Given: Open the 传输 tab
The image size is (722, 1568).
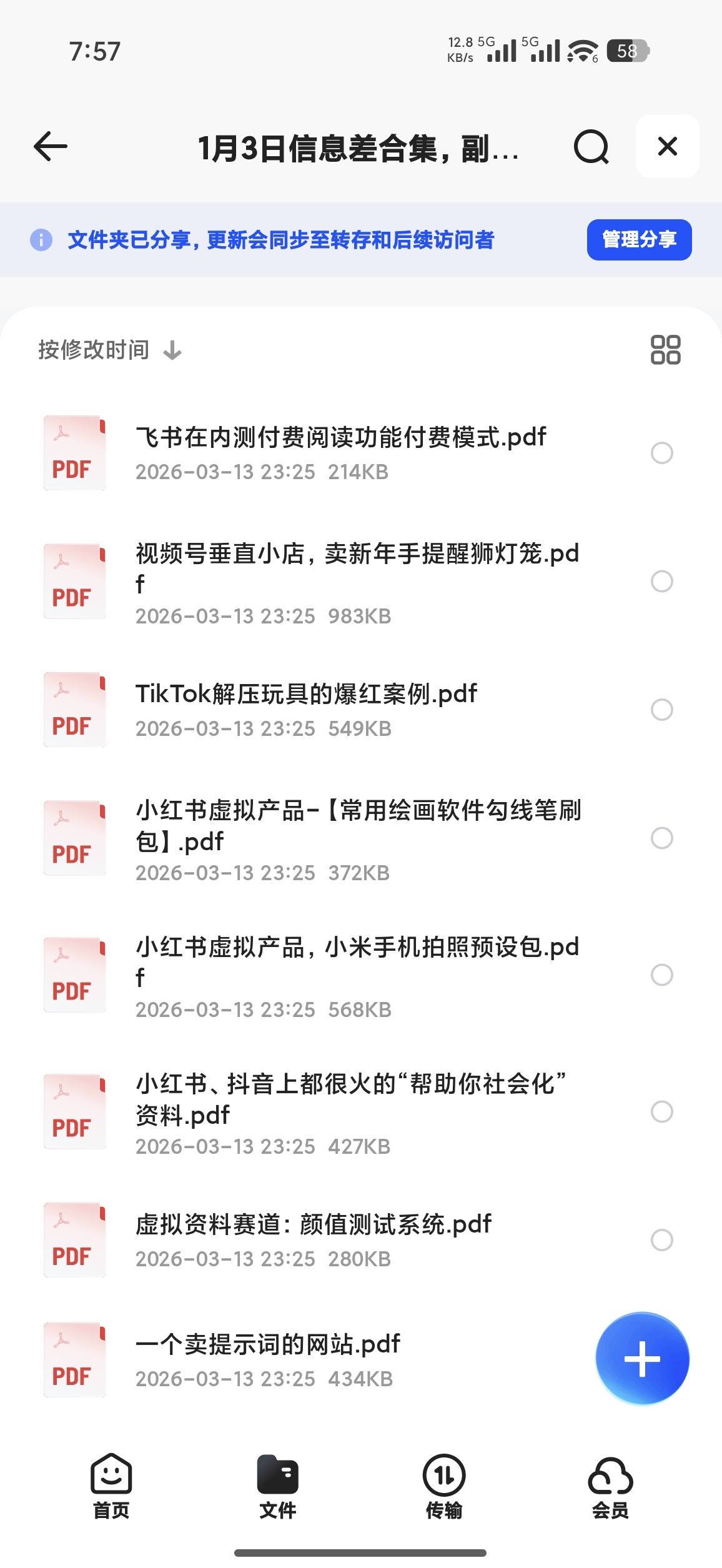Looking at the screenshot, I should (x=444, y=1487).
